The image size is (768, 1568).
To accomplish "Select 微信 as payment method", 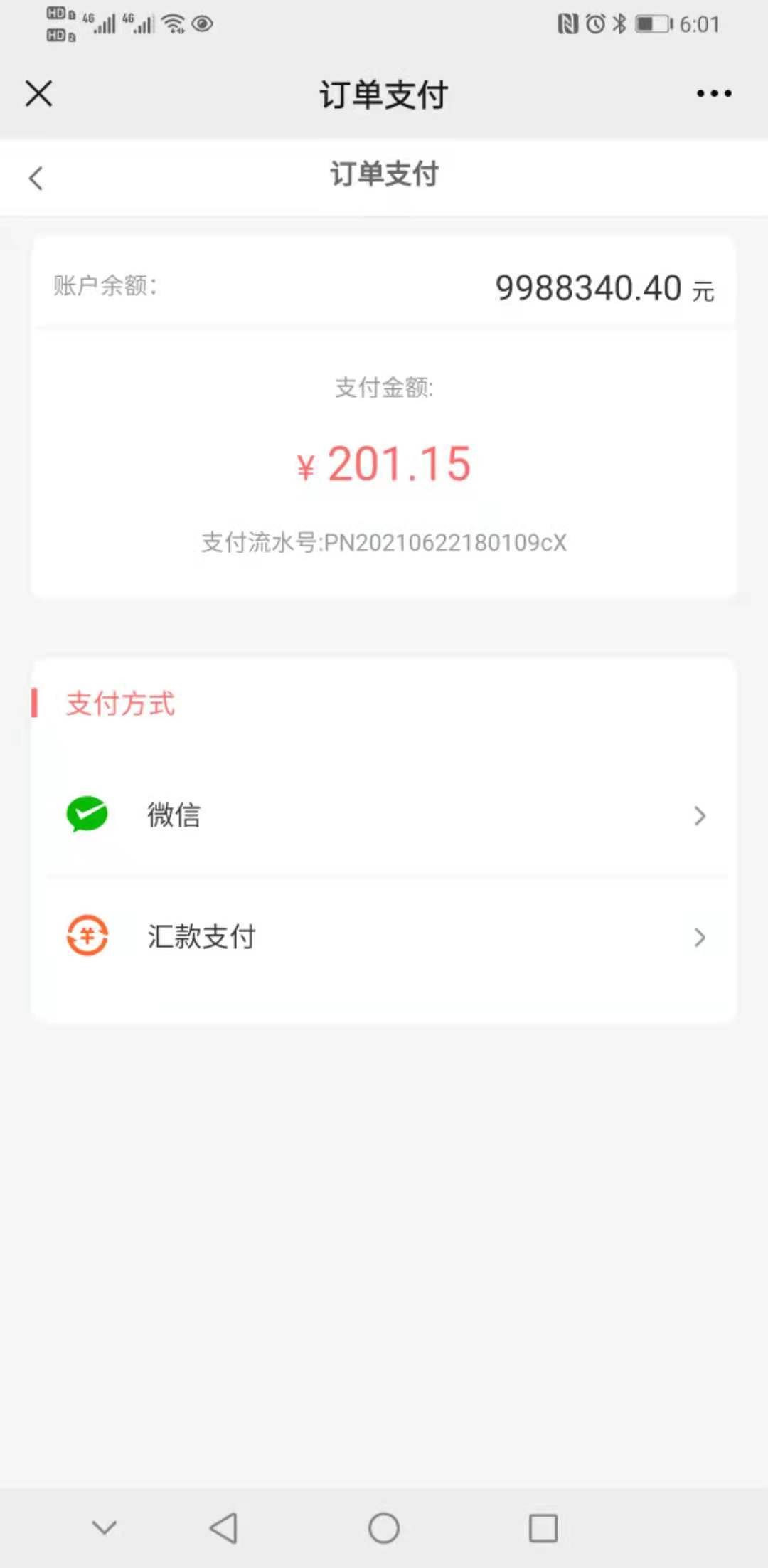I will click(x=384, y=815).
